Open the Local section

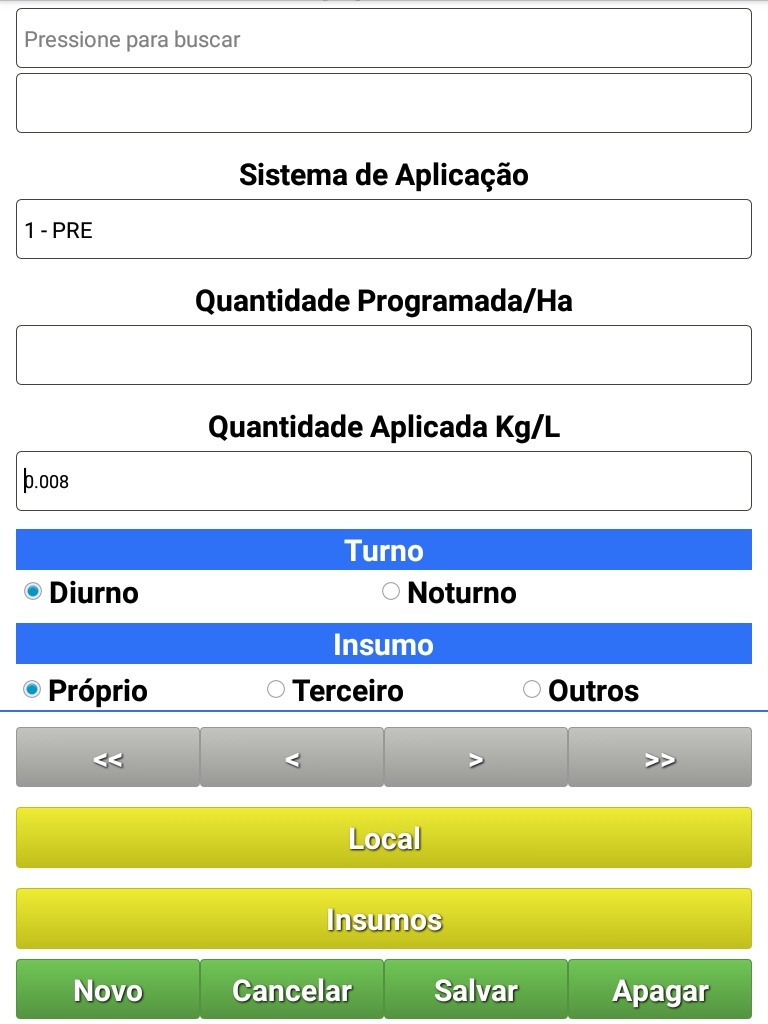click(x=384, y=838)
